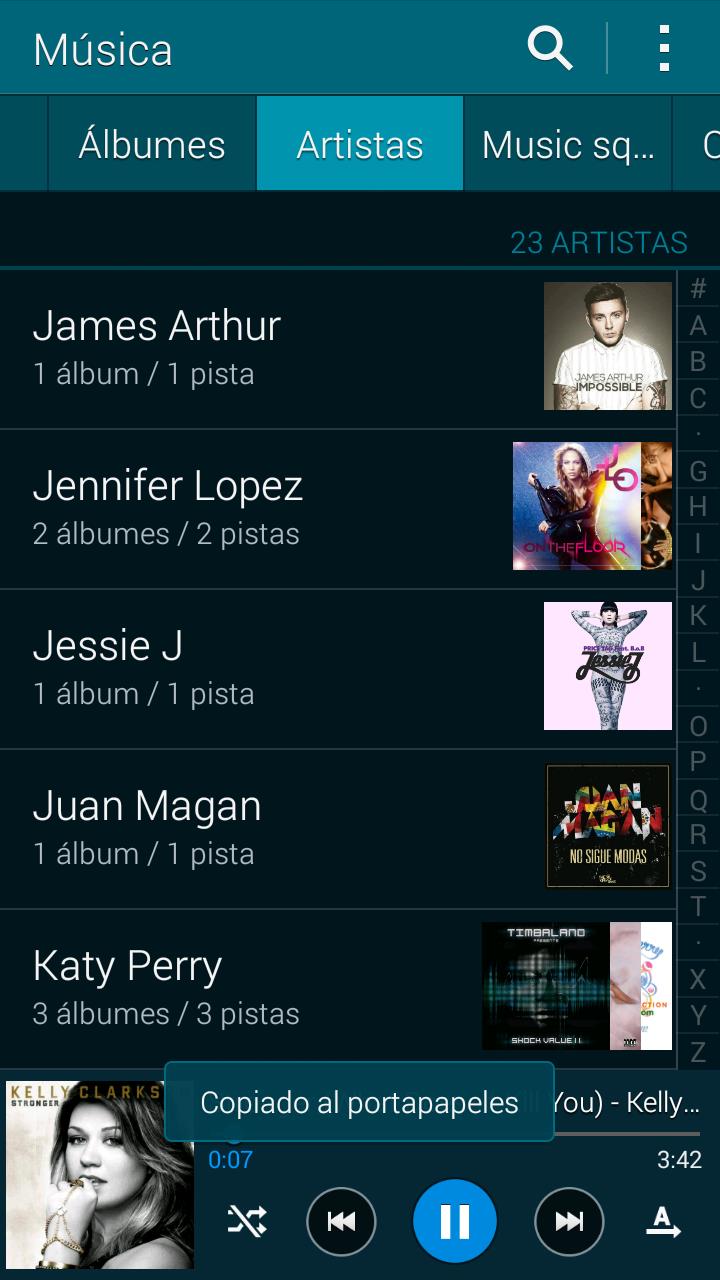Toggle shuffle mode

[x=247, y=1221]
